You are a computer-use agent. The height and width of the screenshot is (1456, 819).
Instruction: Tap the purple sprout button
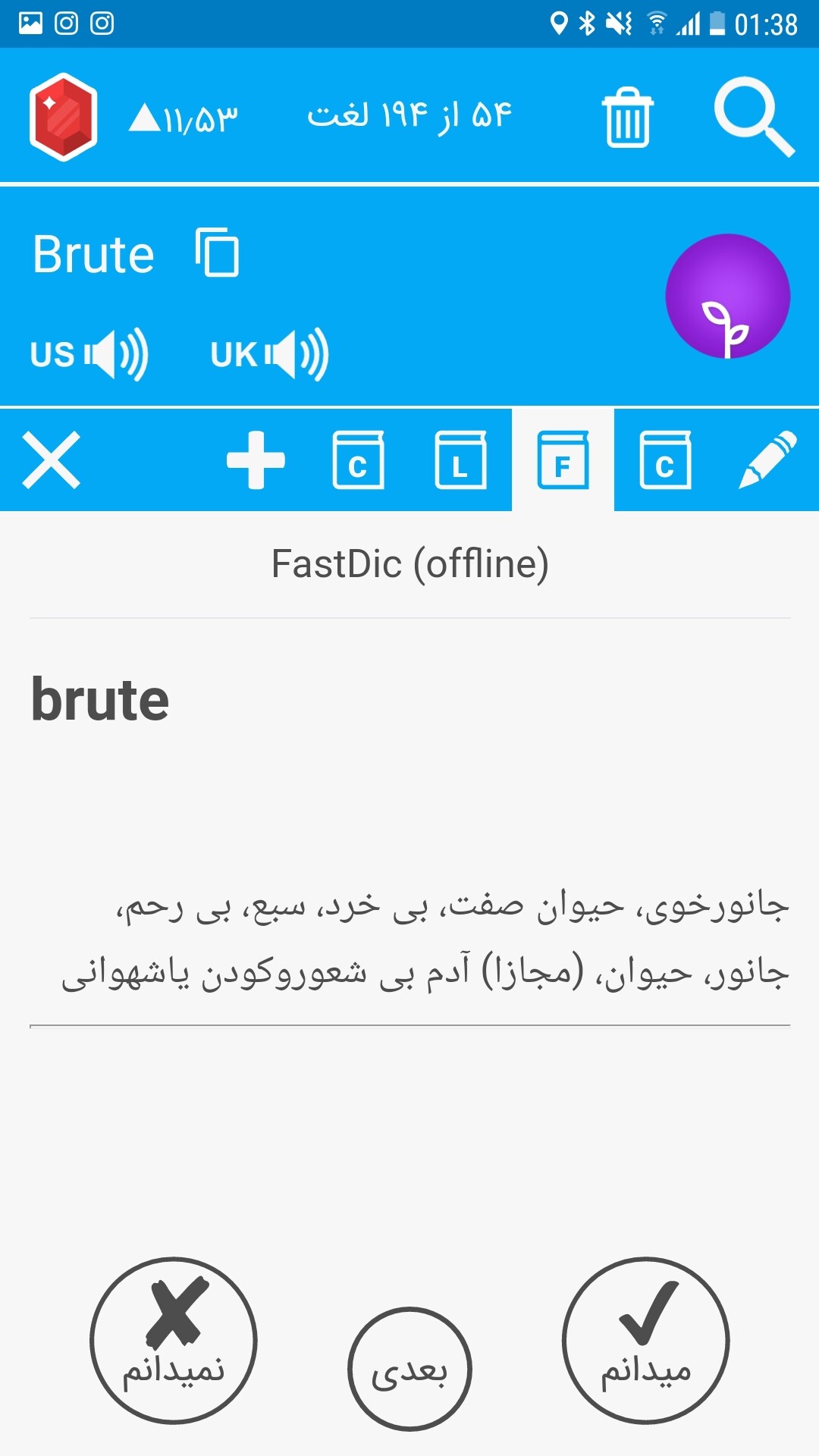pos(728,296)
